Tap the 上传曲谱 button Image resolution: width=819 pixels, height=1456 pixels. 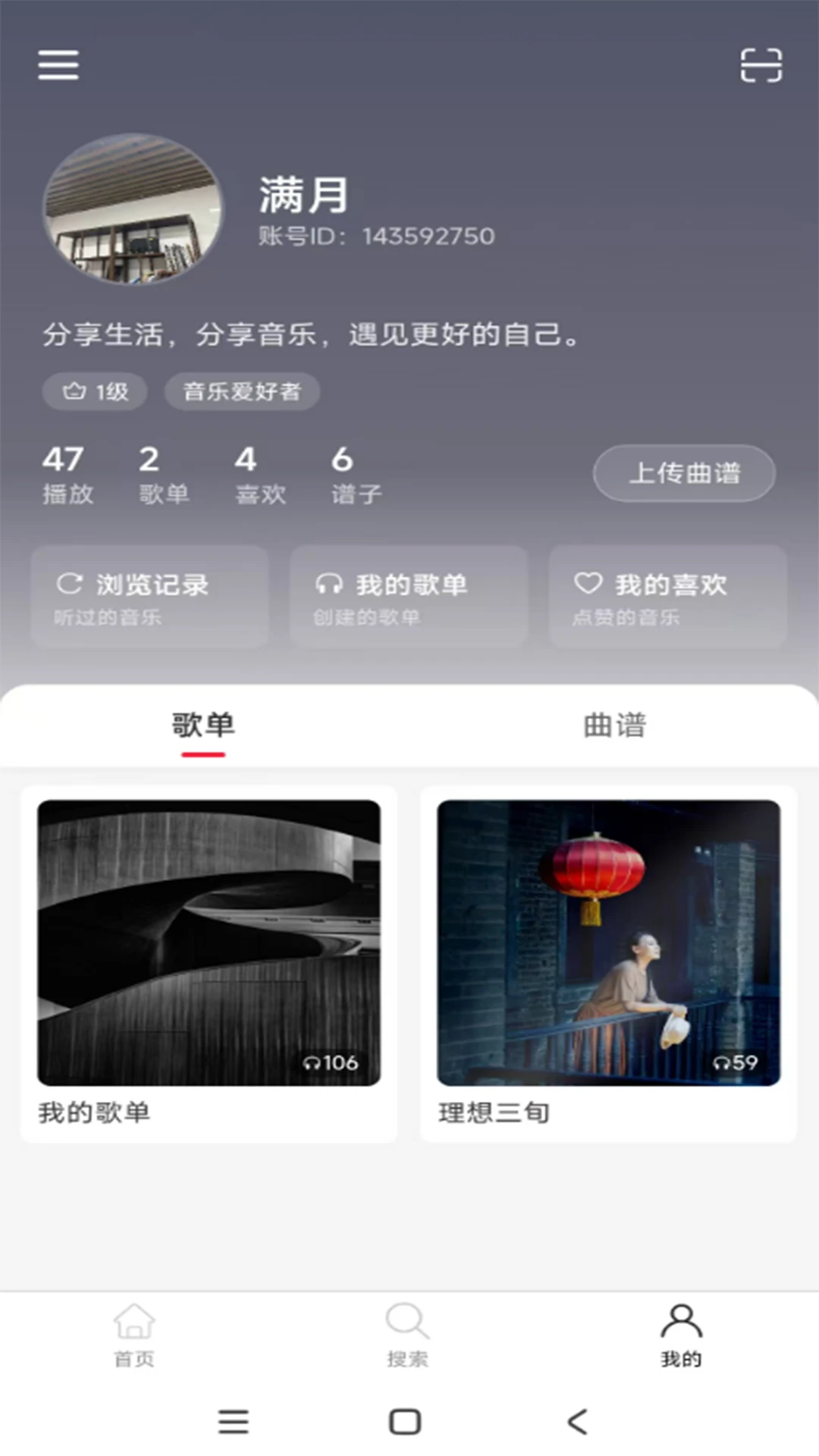coord(684,473)
